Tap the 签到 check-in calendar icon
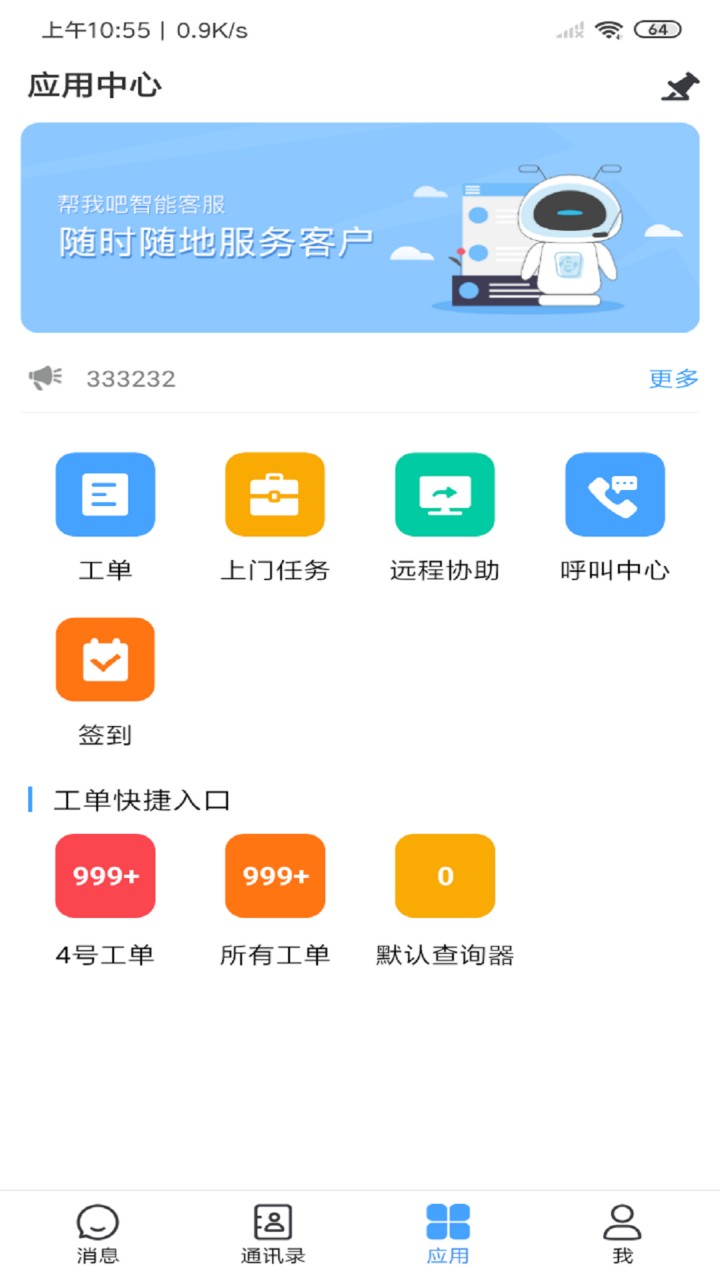Viewport: 720px width, 1280px height. [105, 658]
